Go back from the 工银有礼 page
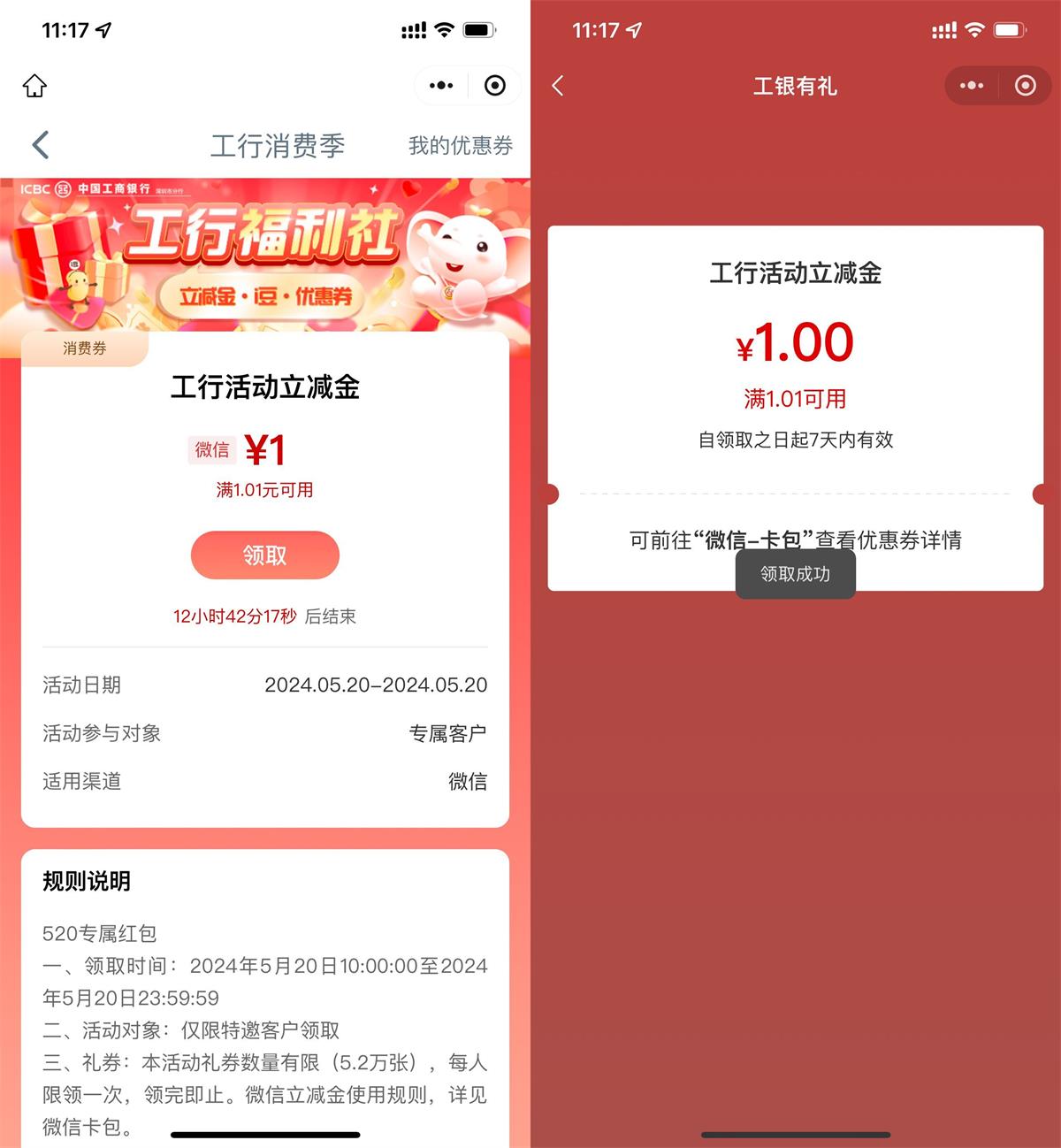The image size is (1061, 1148). tap(558, 86)
